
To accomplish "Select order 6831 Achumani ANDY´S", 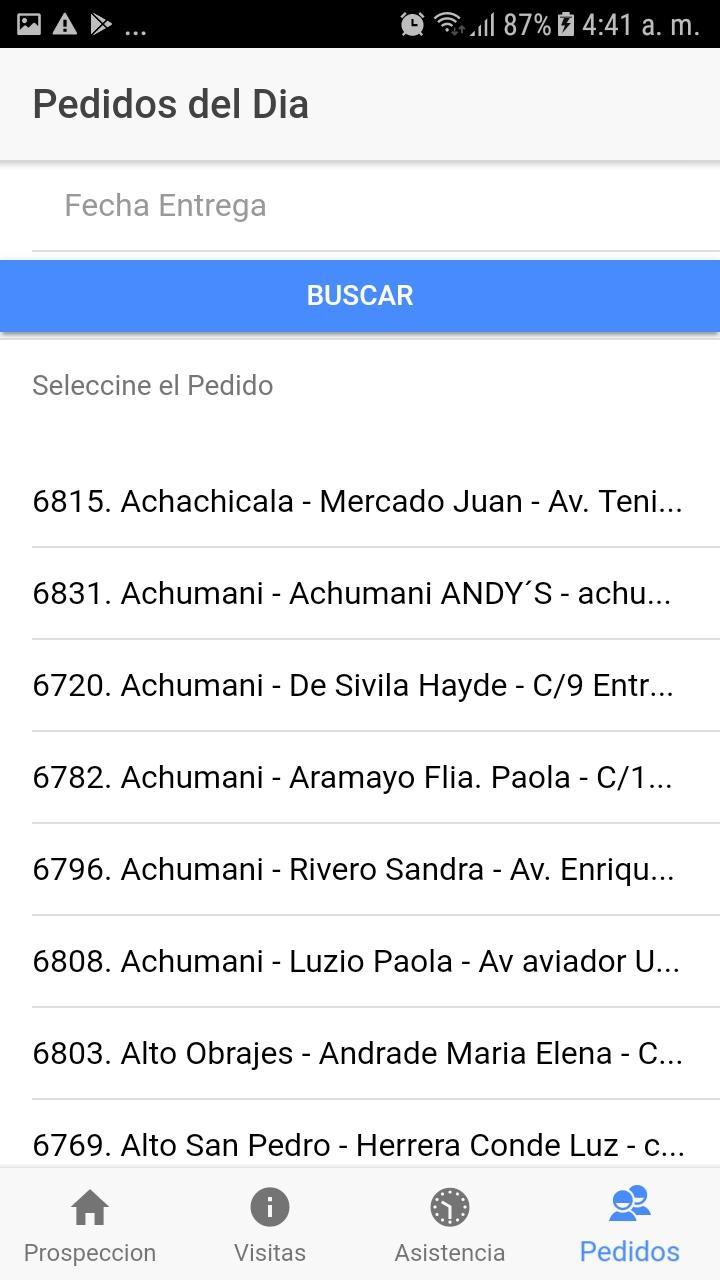I will point(360,593).
